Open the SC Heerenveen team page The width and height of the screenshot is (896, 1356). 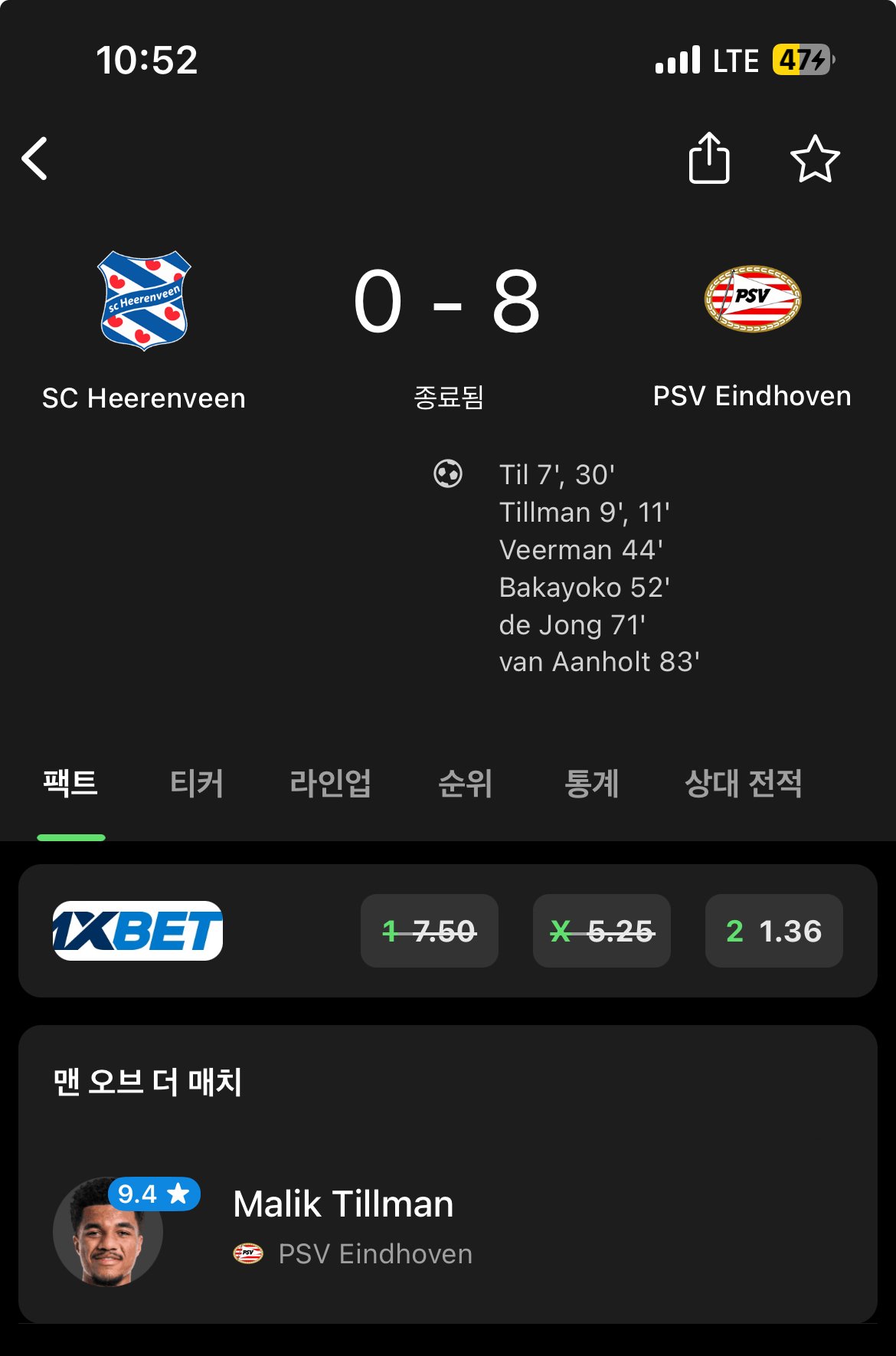click(x=144, y=302)
